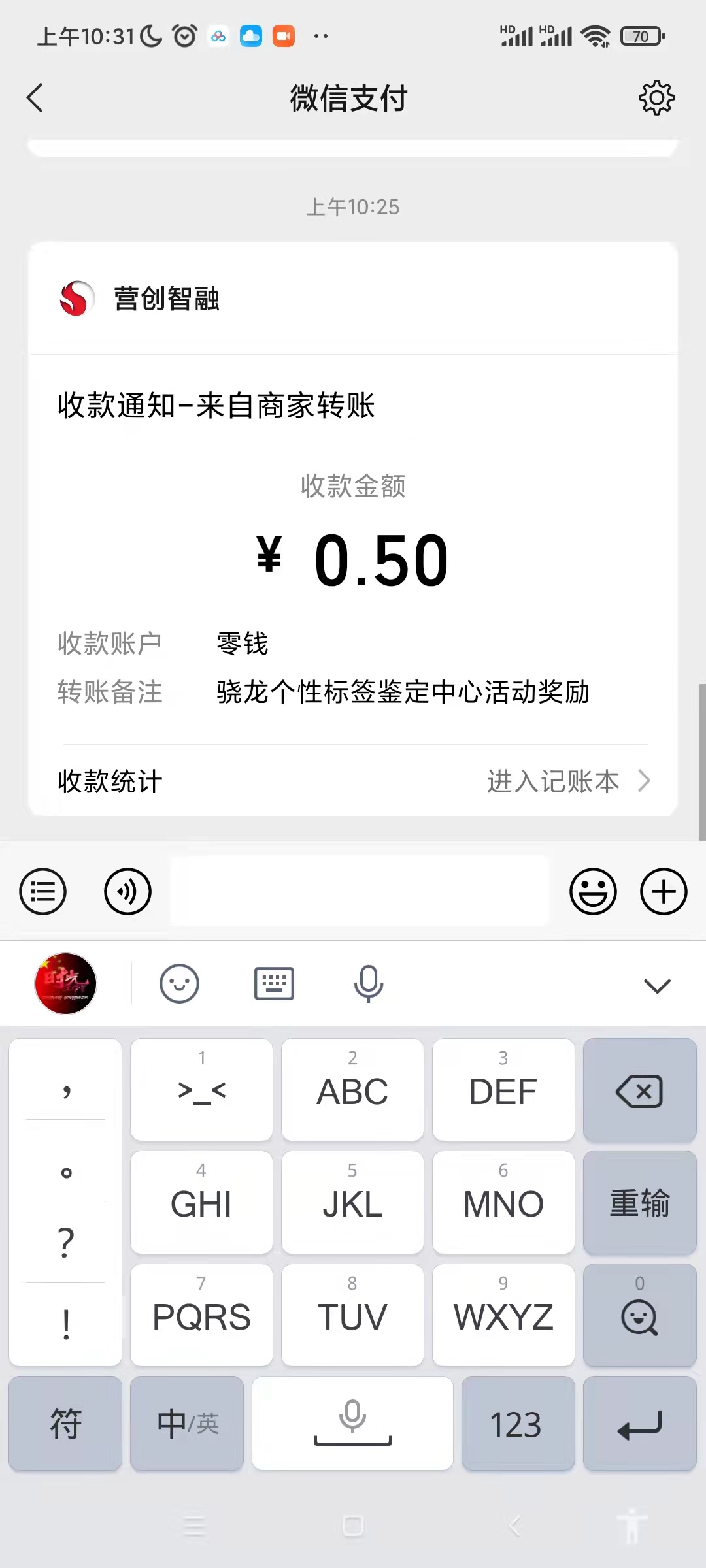Focus the message text field
The height and width of the screenshot is (1568, 706).
[x=360, y=891]
